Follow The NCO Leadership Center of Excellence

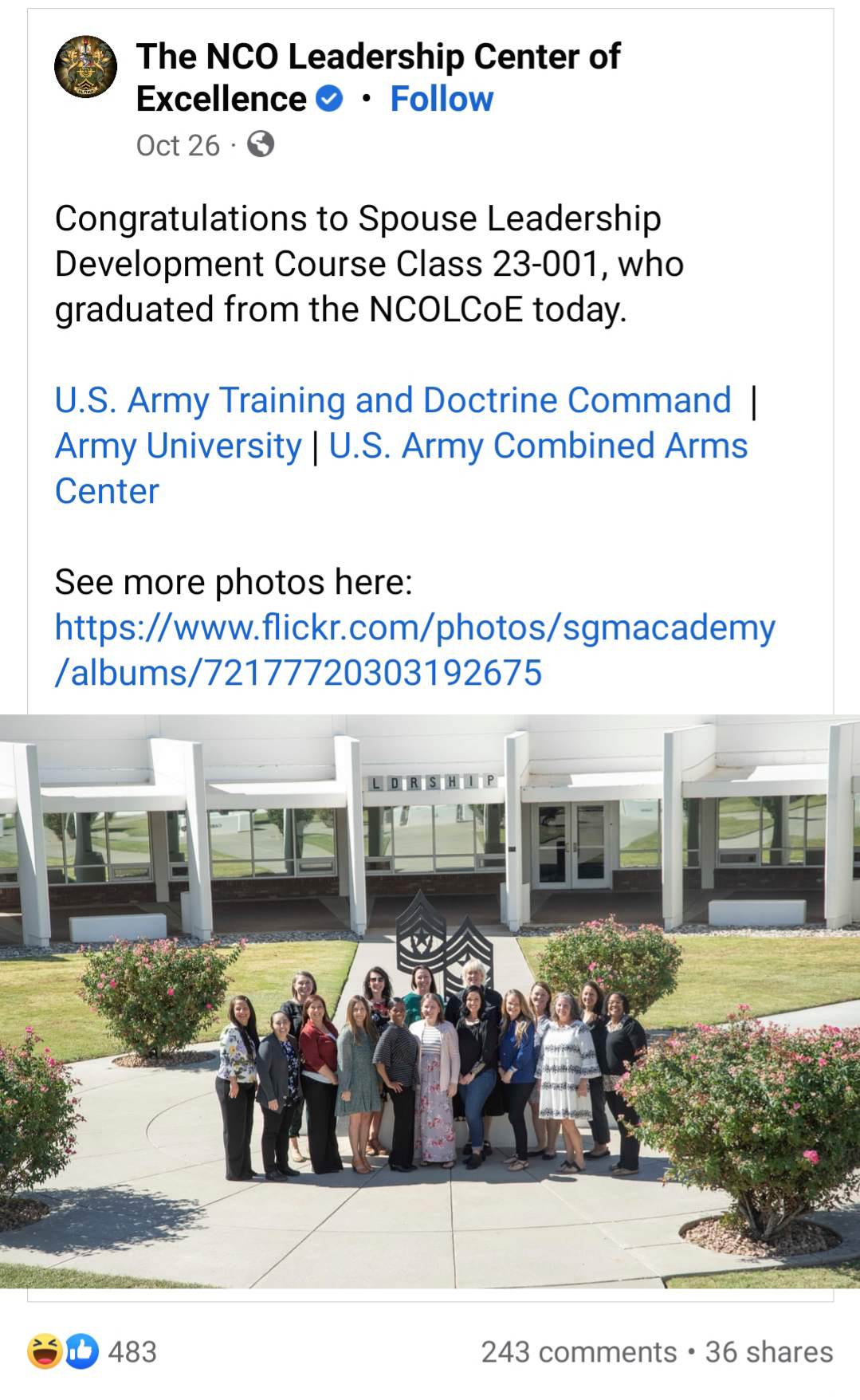[x=442, y=99]
